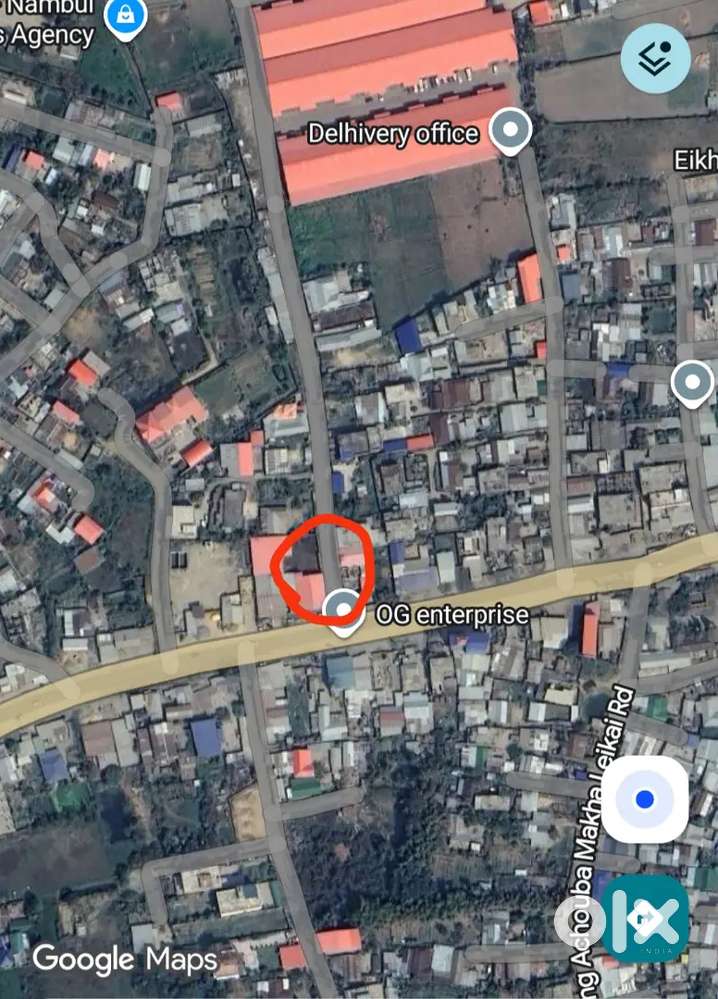This screenshot has width=718, height=999.
Task: Select the Delhivery office place marker
Action: click(x=513, y=132)
